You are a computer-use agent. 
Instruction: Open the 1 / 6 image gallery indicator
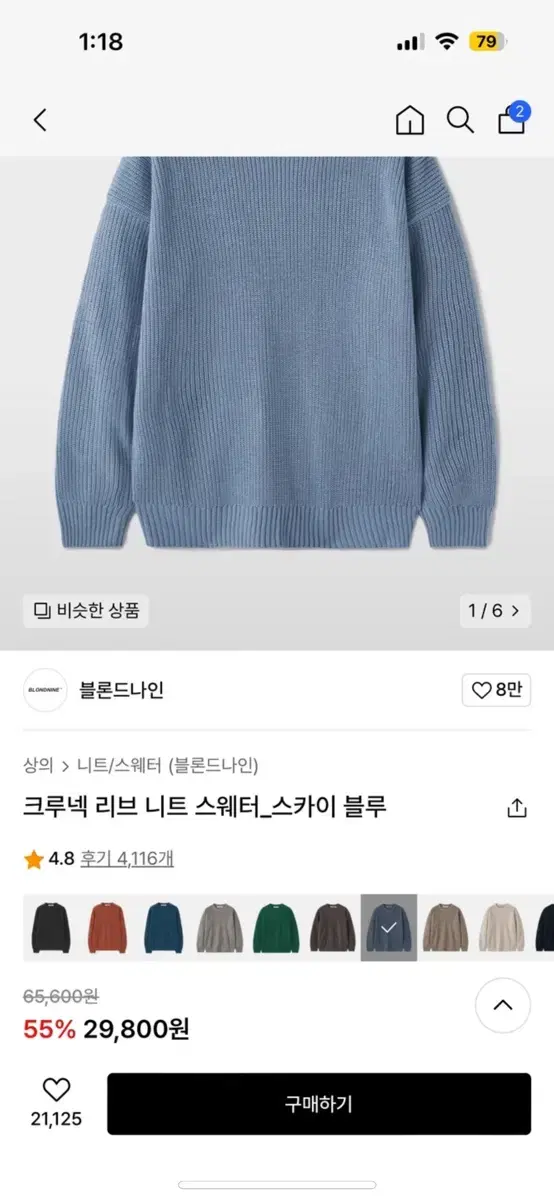click(495, 610)
